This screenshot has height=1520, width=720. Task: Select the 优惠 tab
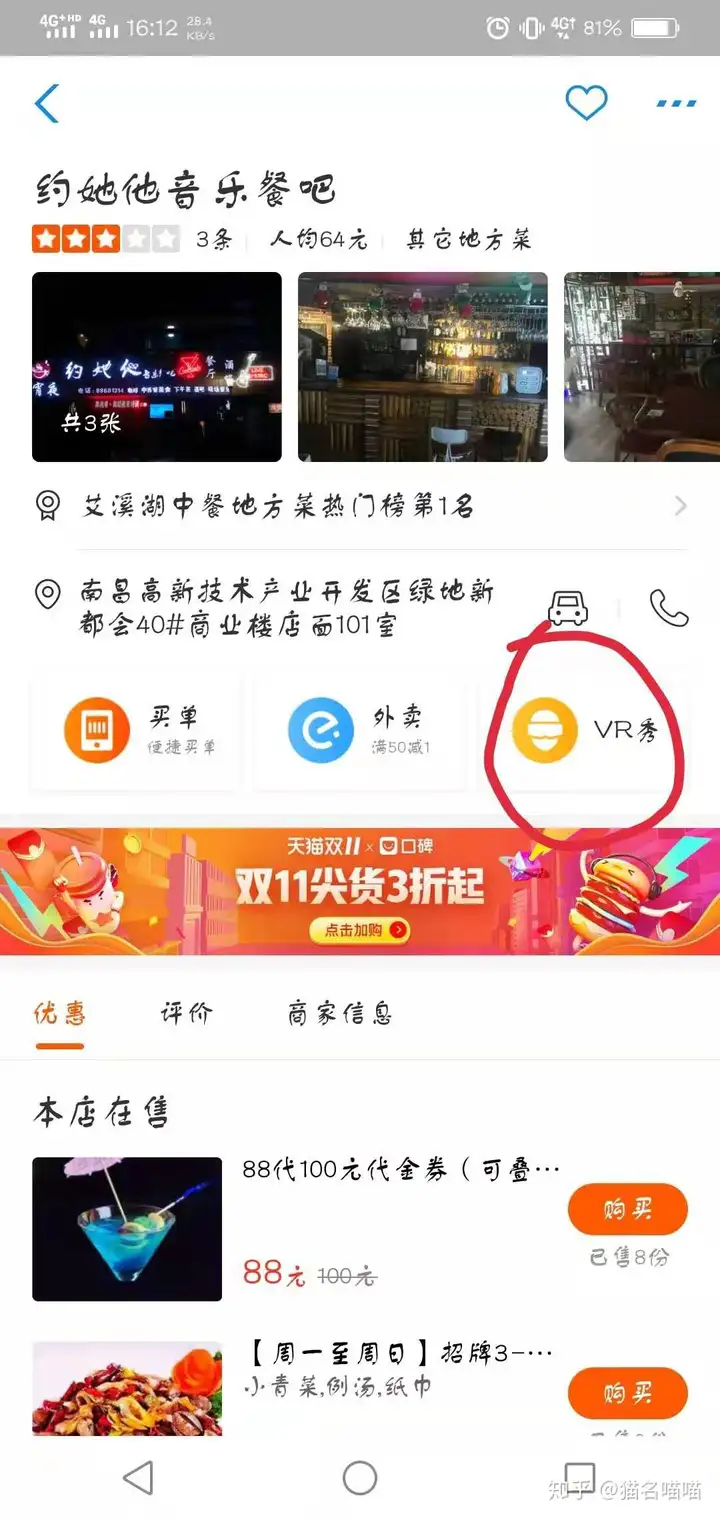[x=60, y=1014]
